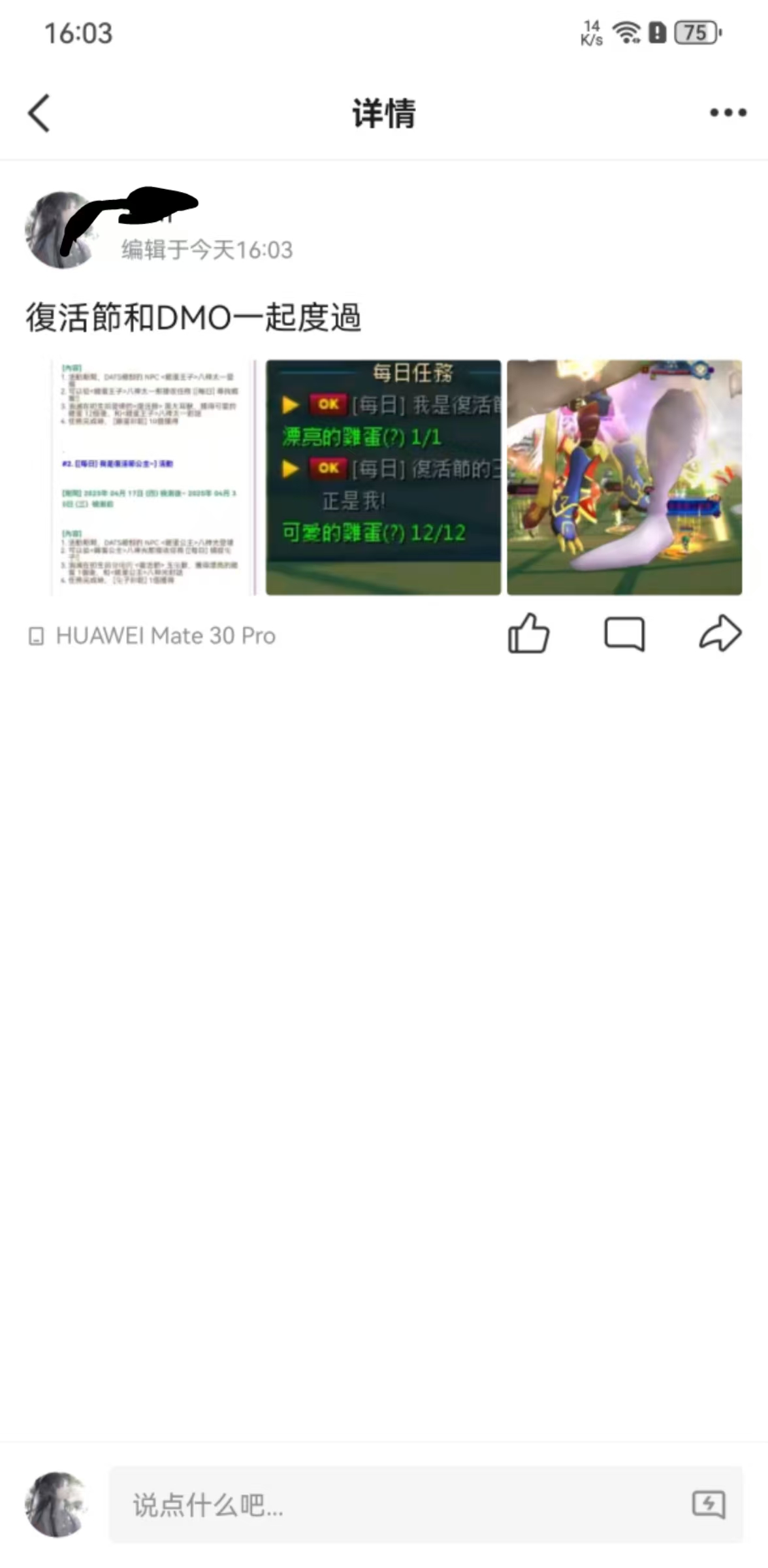Viewport: 768px width, 1568px height.
Task: Go back using the top-left arrow
Action: [x=39, y=113]
